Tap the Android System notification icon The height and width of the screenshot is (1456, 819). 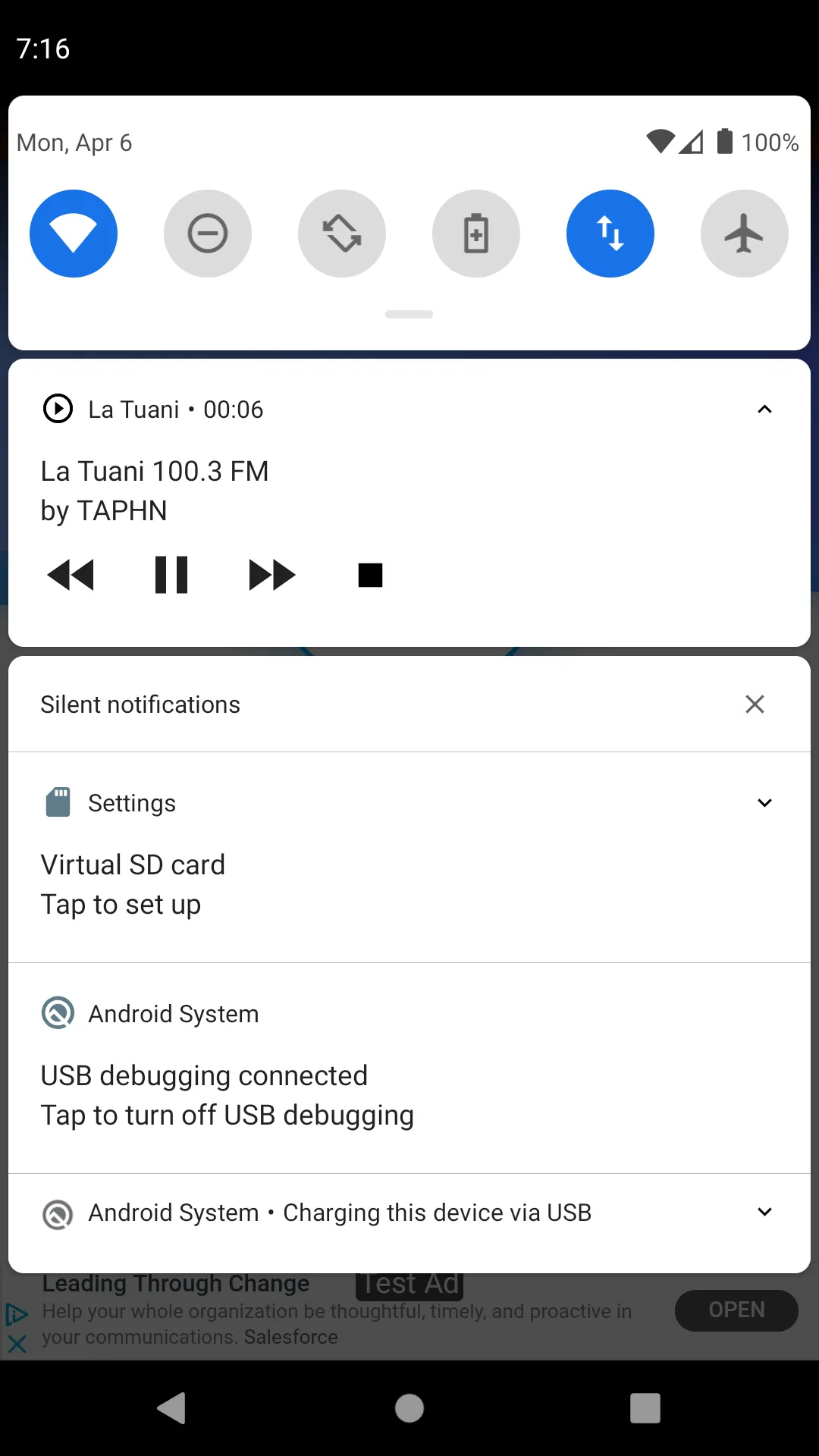(57, 1012)
